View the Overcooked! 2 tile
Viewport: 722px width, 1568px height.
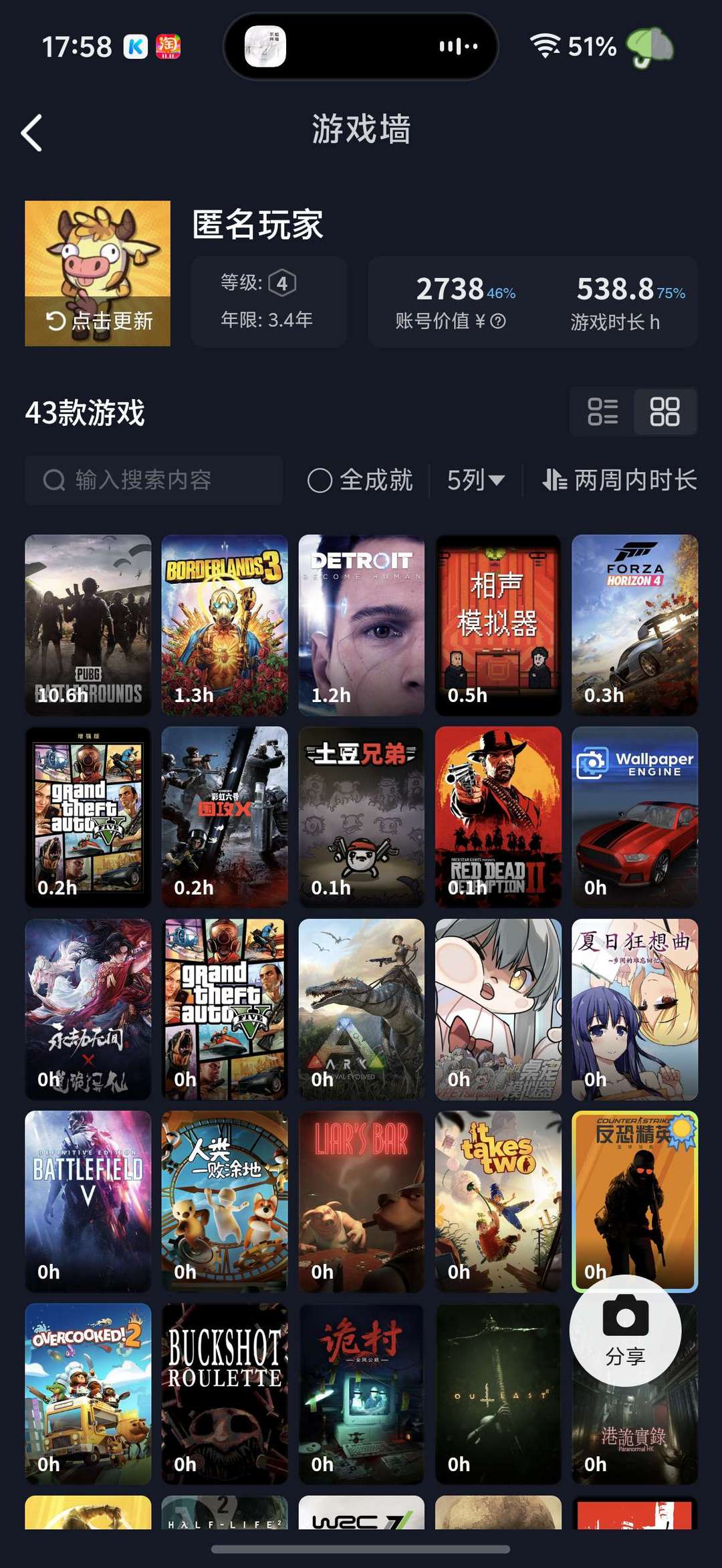(x=88, y=1393)
